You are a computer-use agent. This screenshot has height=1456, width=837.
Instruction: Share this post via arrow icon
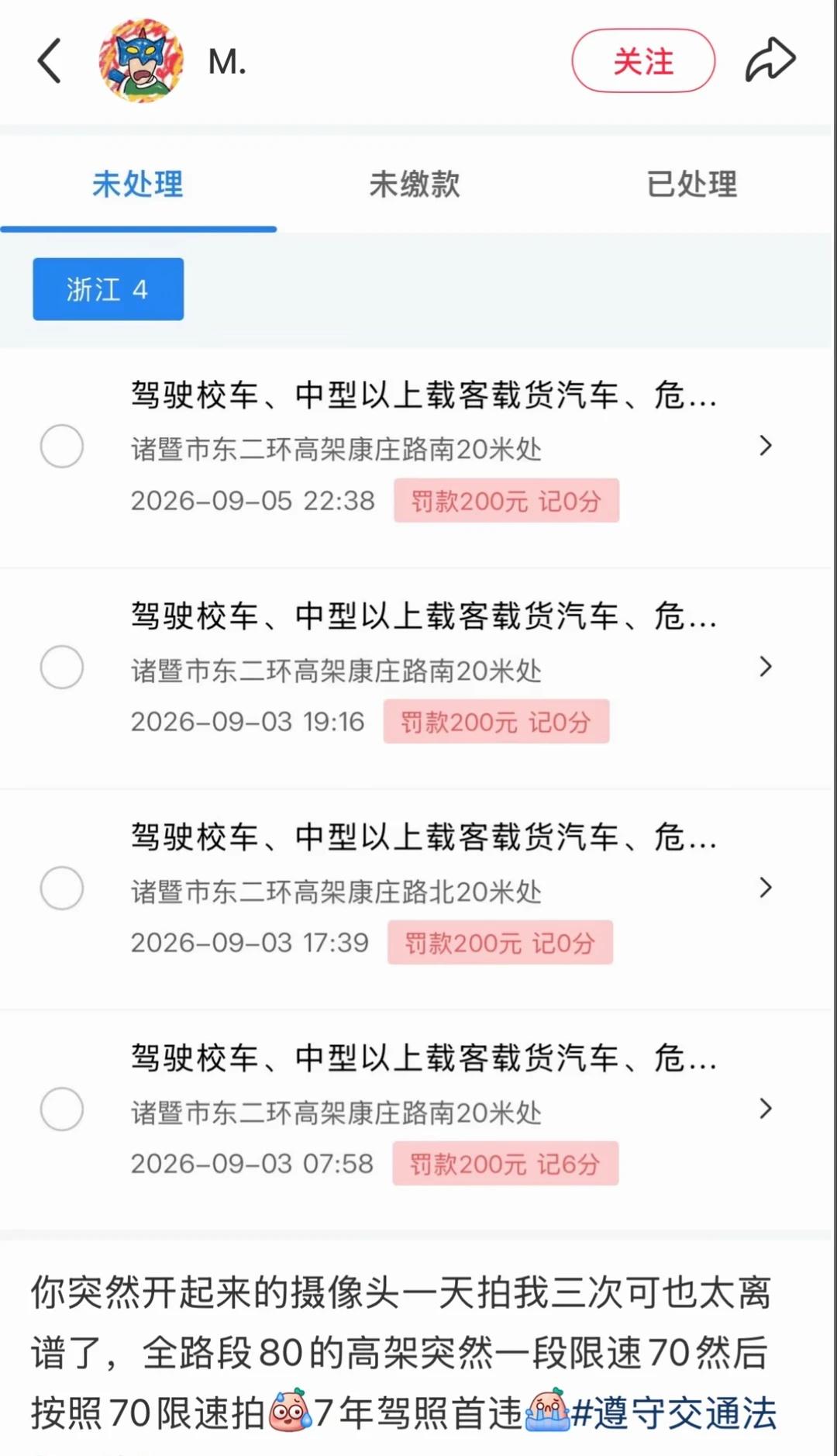770,60
